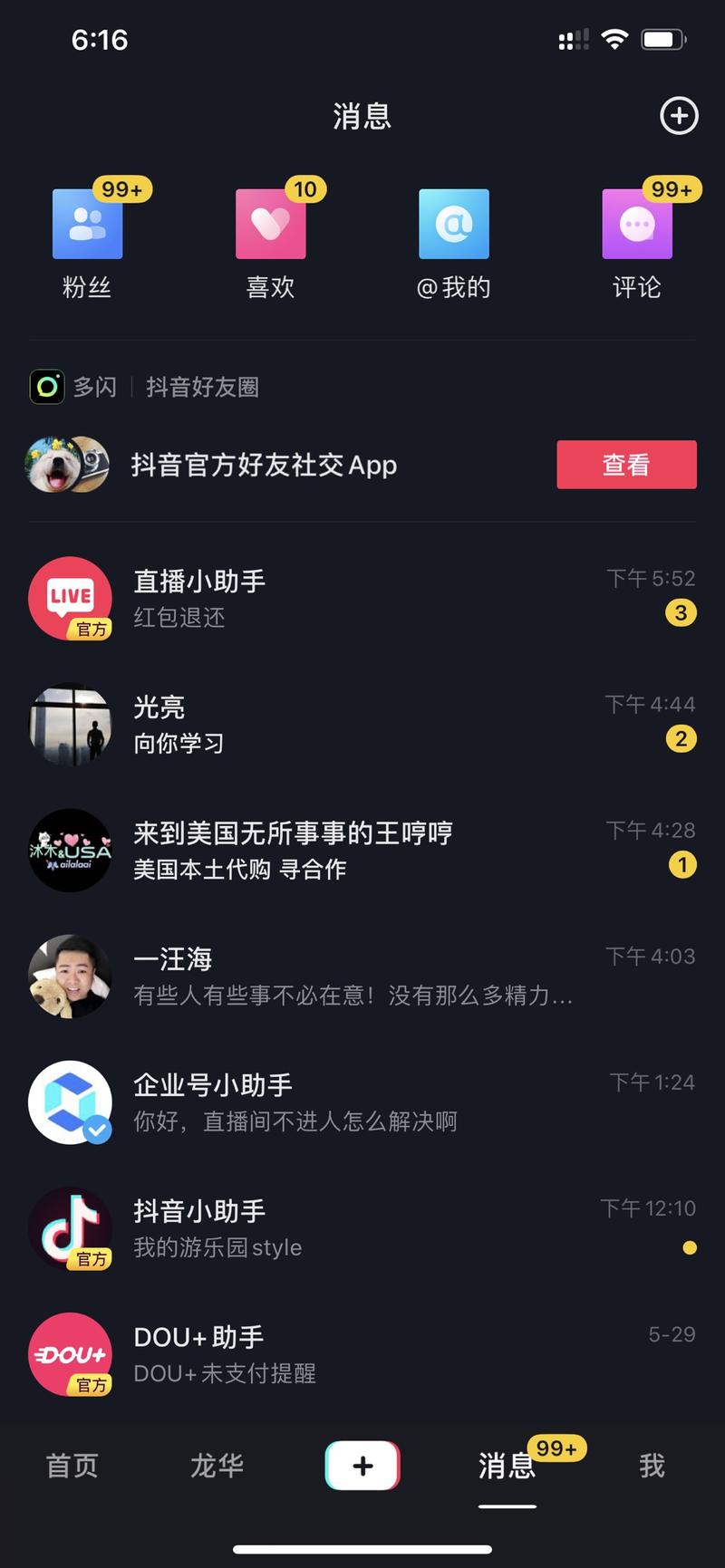Open chat with 来到美国无所事事的王哼哼

[x=272, y=850]
